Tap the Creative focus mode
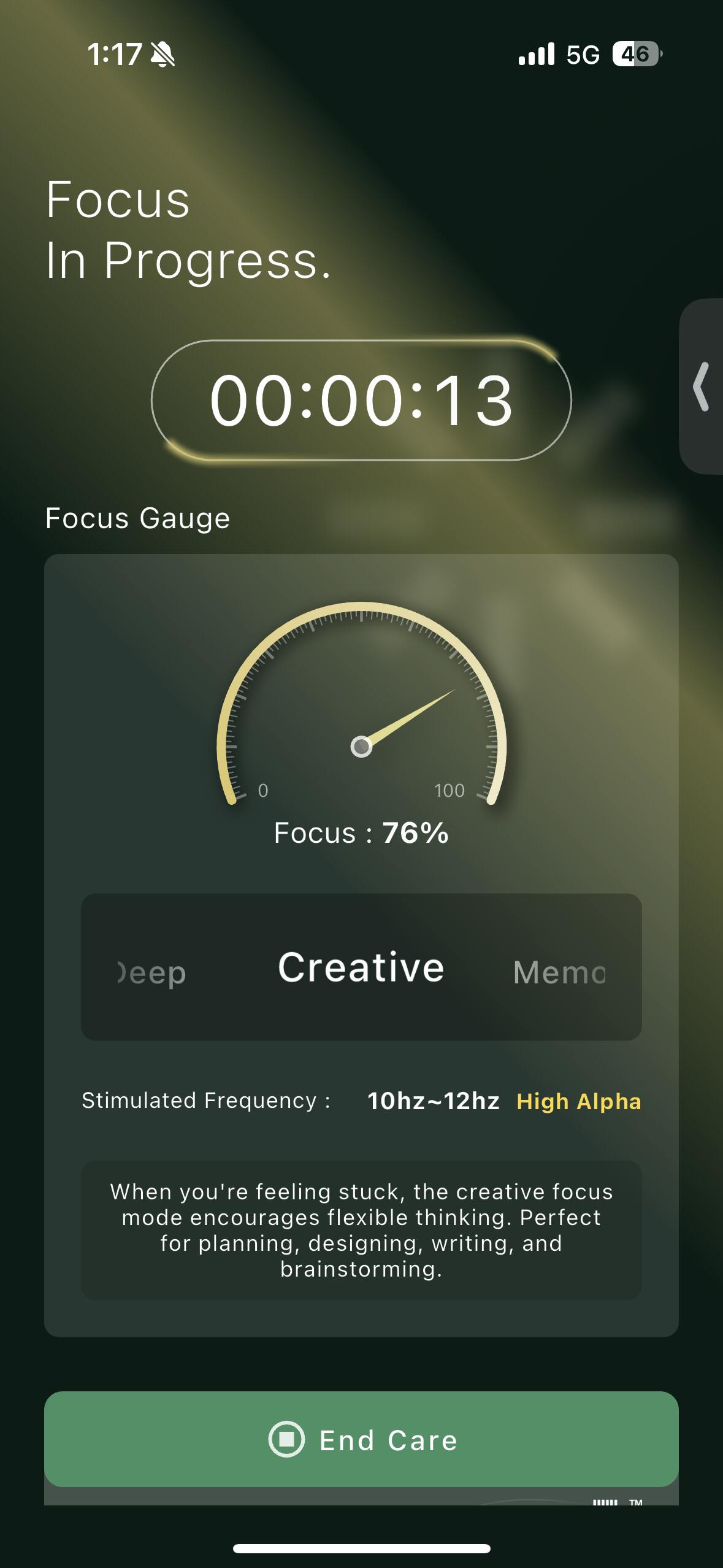This screenshot has width=723, height=1568. click(361, 967)
